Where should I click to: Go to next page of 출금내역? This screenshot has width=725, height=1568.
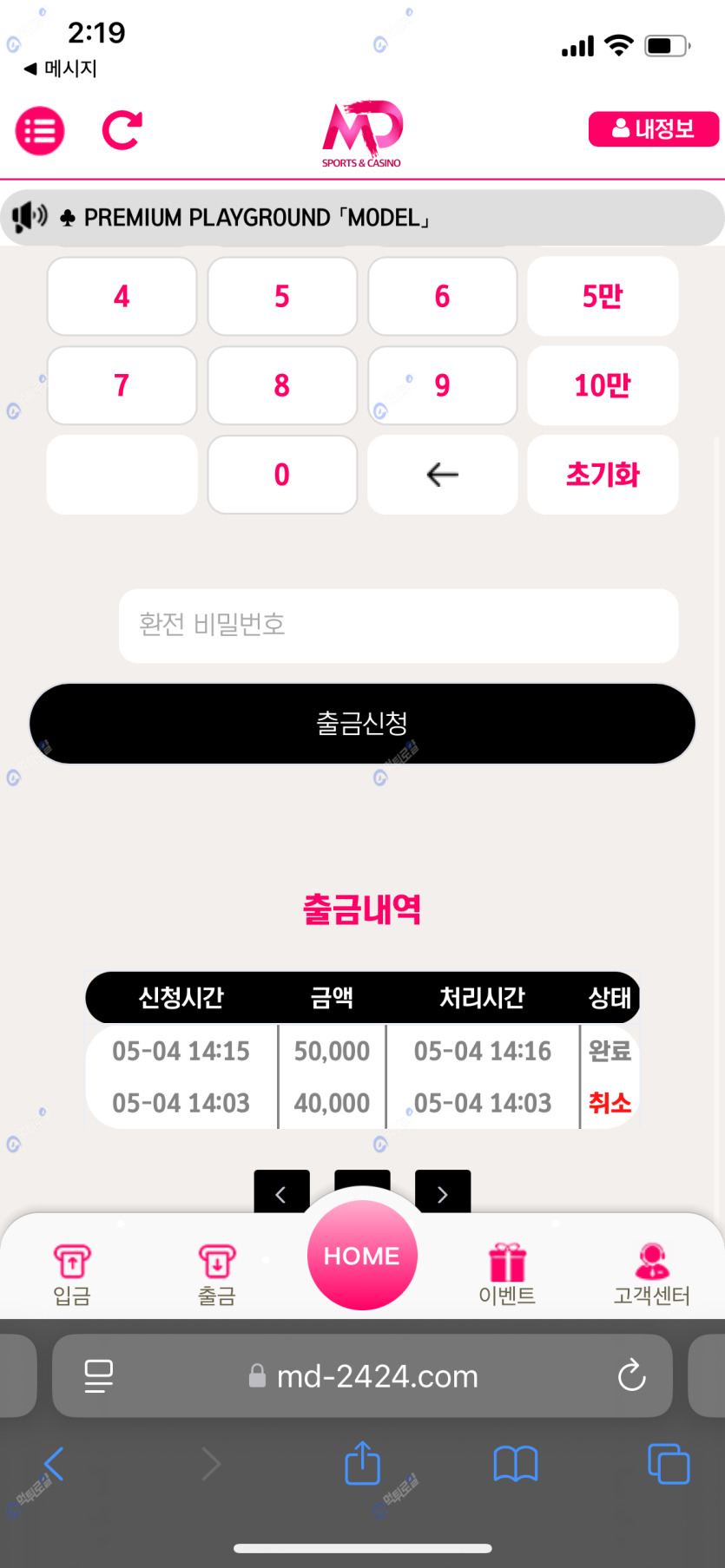tap(443, 1193)
